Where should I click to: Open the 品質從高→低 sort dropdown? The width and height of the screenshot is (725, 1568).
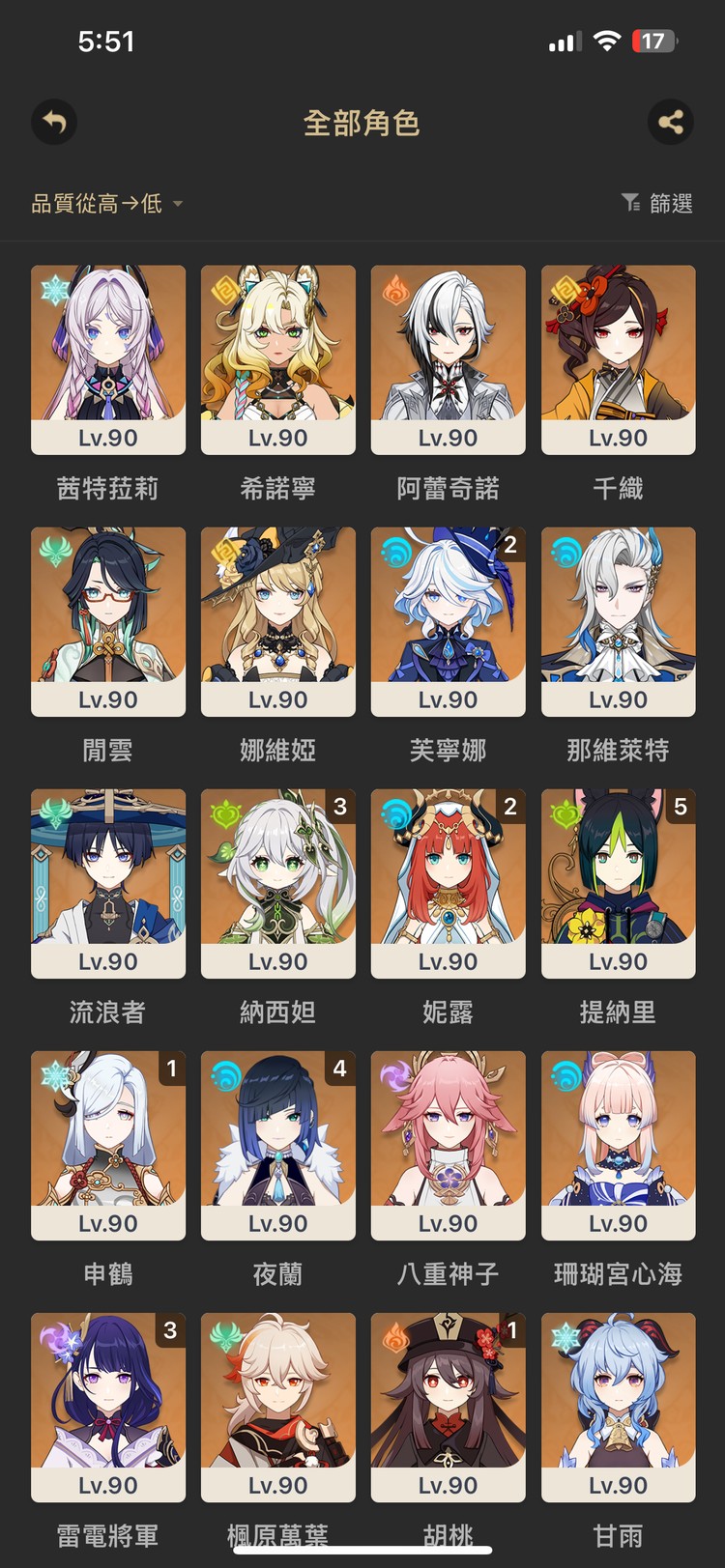(106, 204)
